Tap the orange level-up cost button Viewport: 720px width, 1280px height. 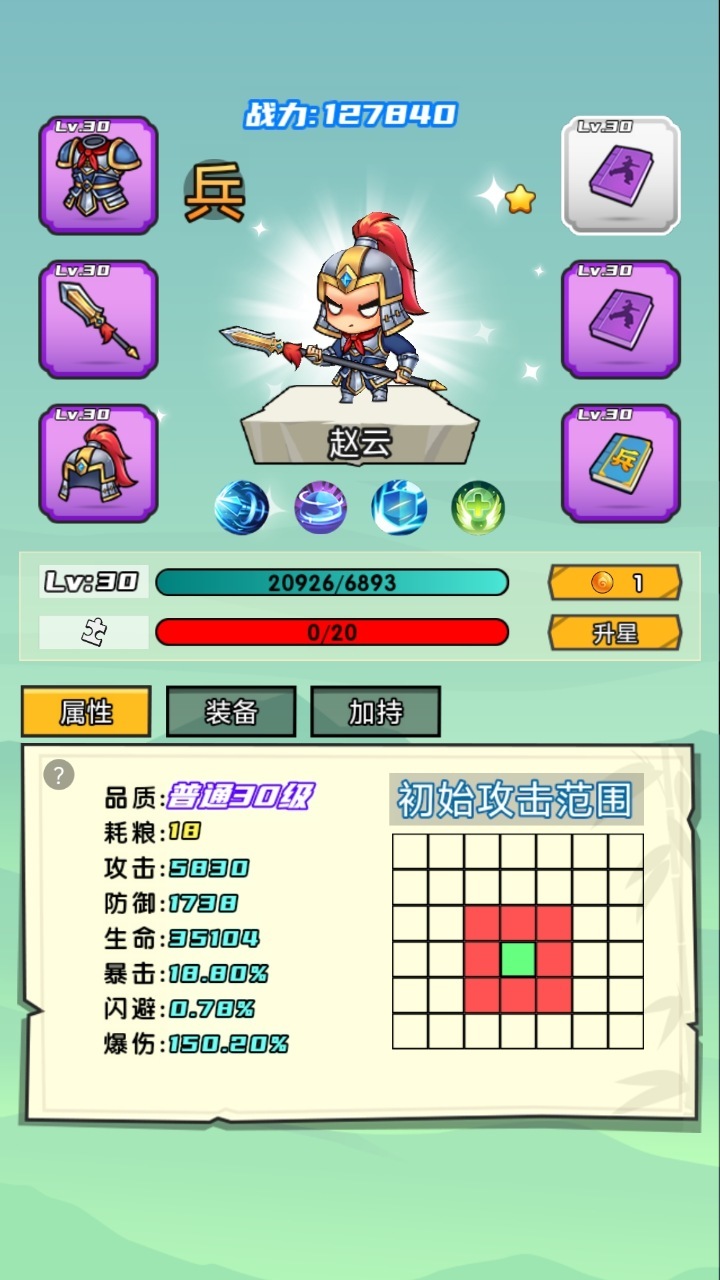coord(614,582)
